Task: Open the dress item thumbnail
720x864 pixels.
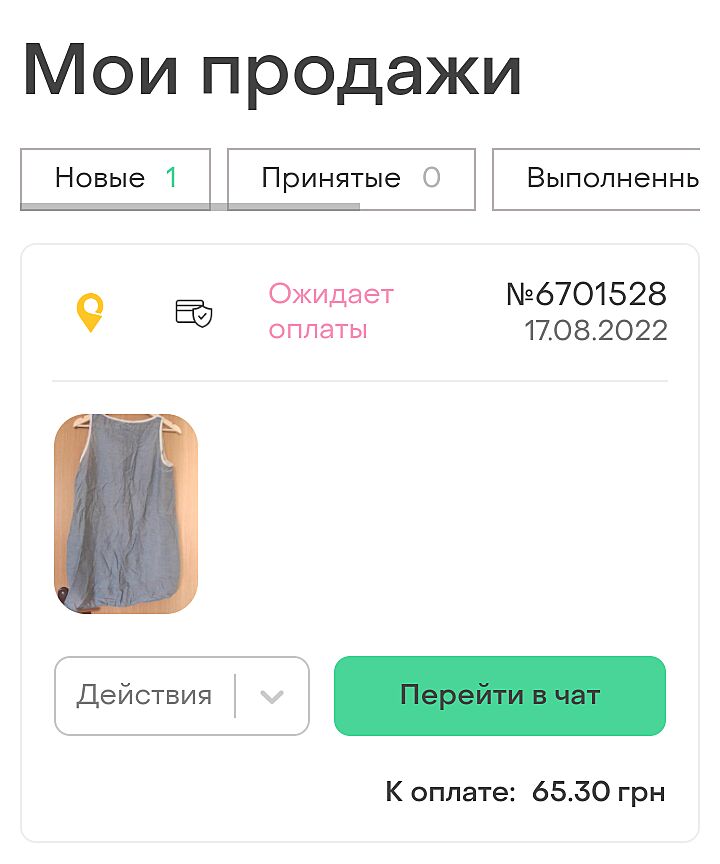Action: point(126,513)
